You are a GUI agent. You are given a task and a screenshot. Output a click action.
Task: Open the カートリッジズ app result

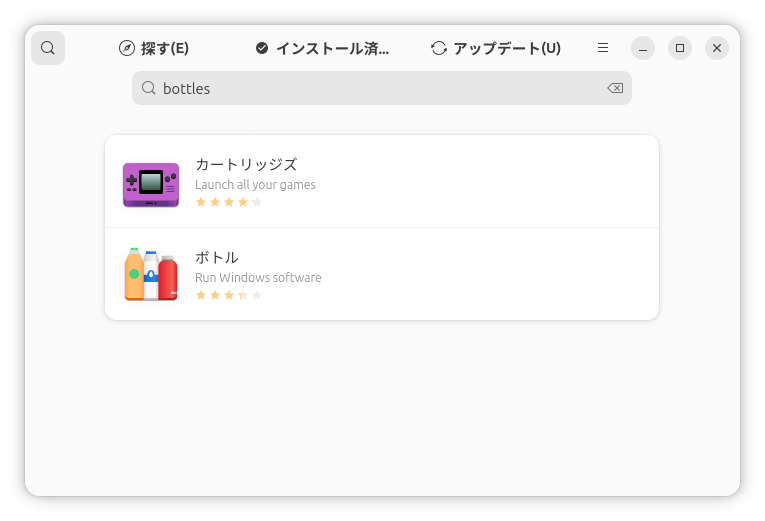(x=381, y=181)
